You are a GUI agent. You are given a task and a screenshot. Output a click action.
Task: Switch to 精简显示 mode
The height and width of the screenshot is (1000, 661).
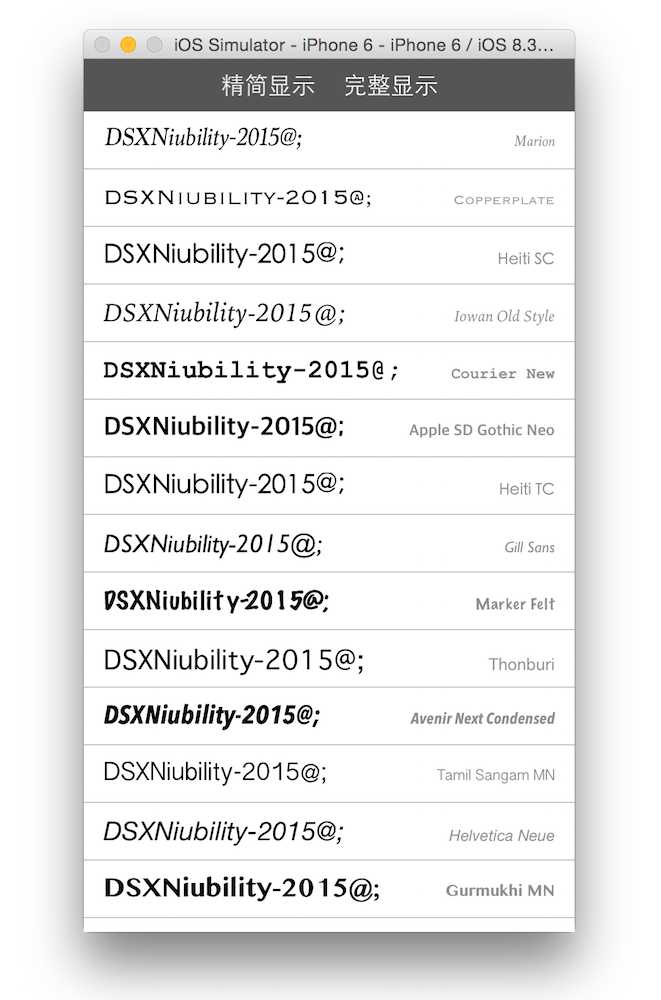268,86
